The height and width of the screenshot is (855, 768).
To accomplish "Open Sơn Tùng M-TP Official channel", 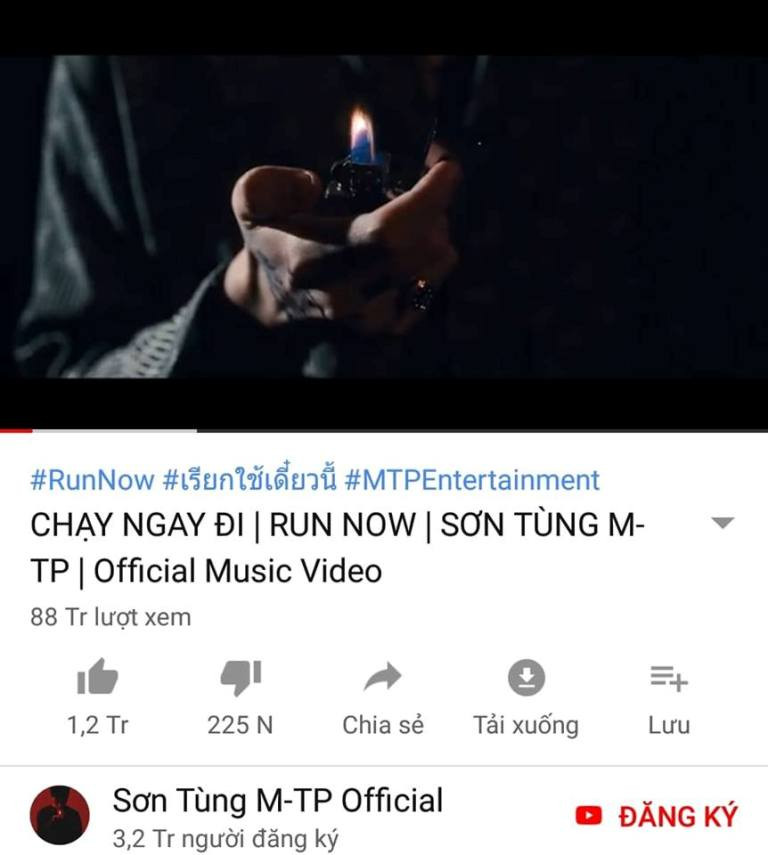I will 277,801.
